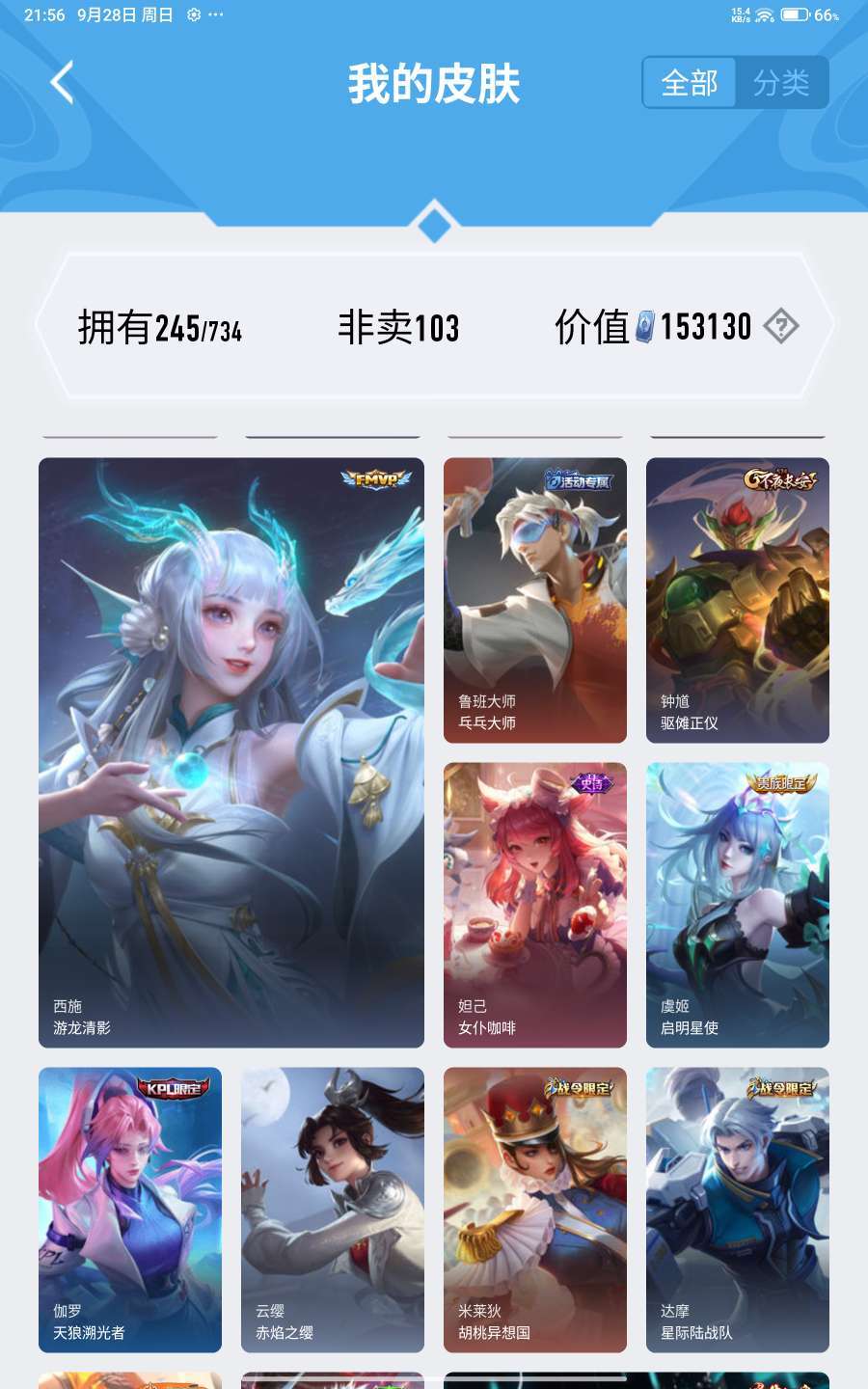View 钟馗 驱傩正仪 skin
868x1389 pixels.
(x=738, y=600)
